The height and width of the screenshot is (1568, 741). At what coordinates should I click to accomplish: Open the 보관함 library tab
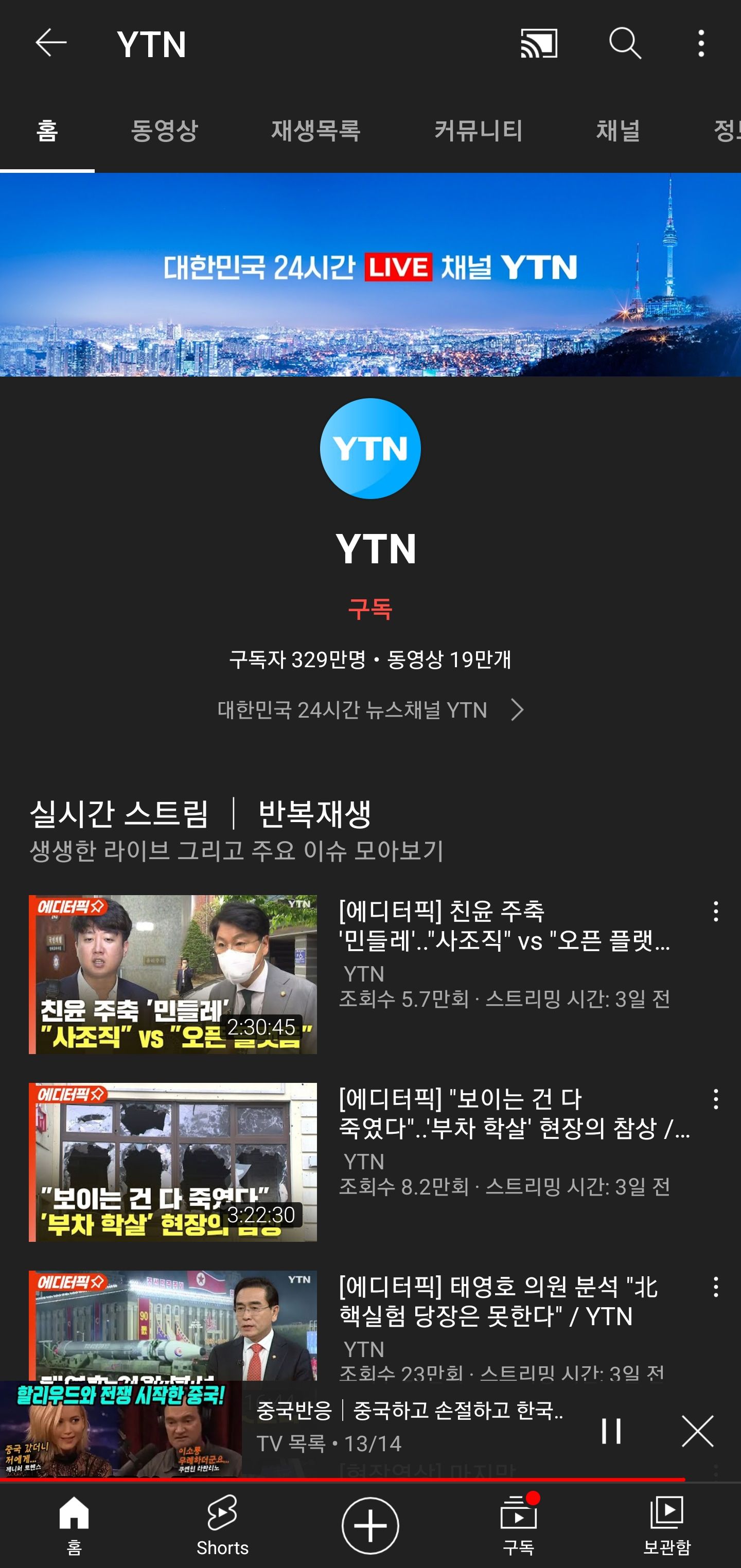(x=667, y=1525)
